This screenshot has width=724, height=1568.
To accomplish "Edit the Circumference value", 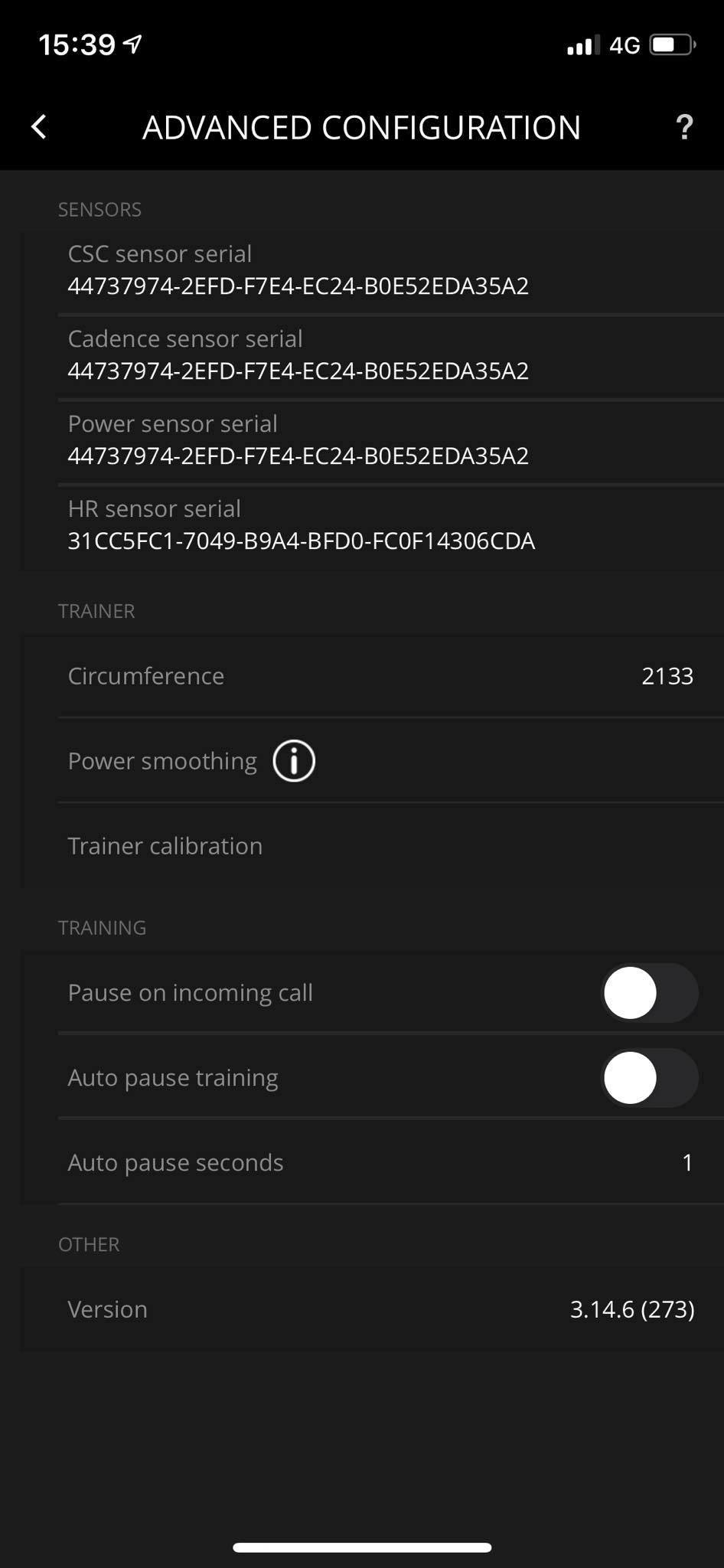I will click(667, 676).
